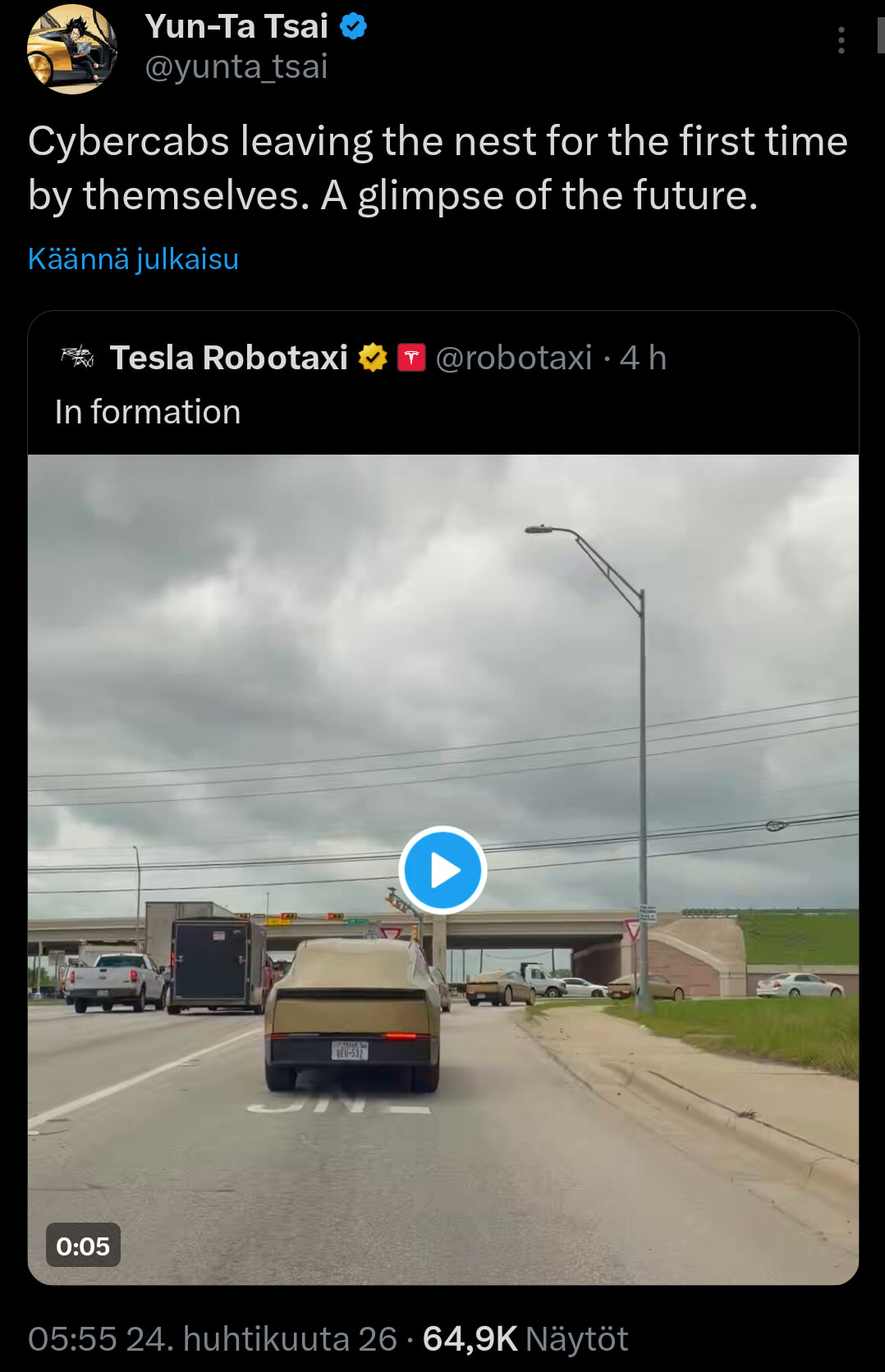
Task: Open the post's three-dot overflow menu
Action: pyautogui.click(x=841, y=39)
